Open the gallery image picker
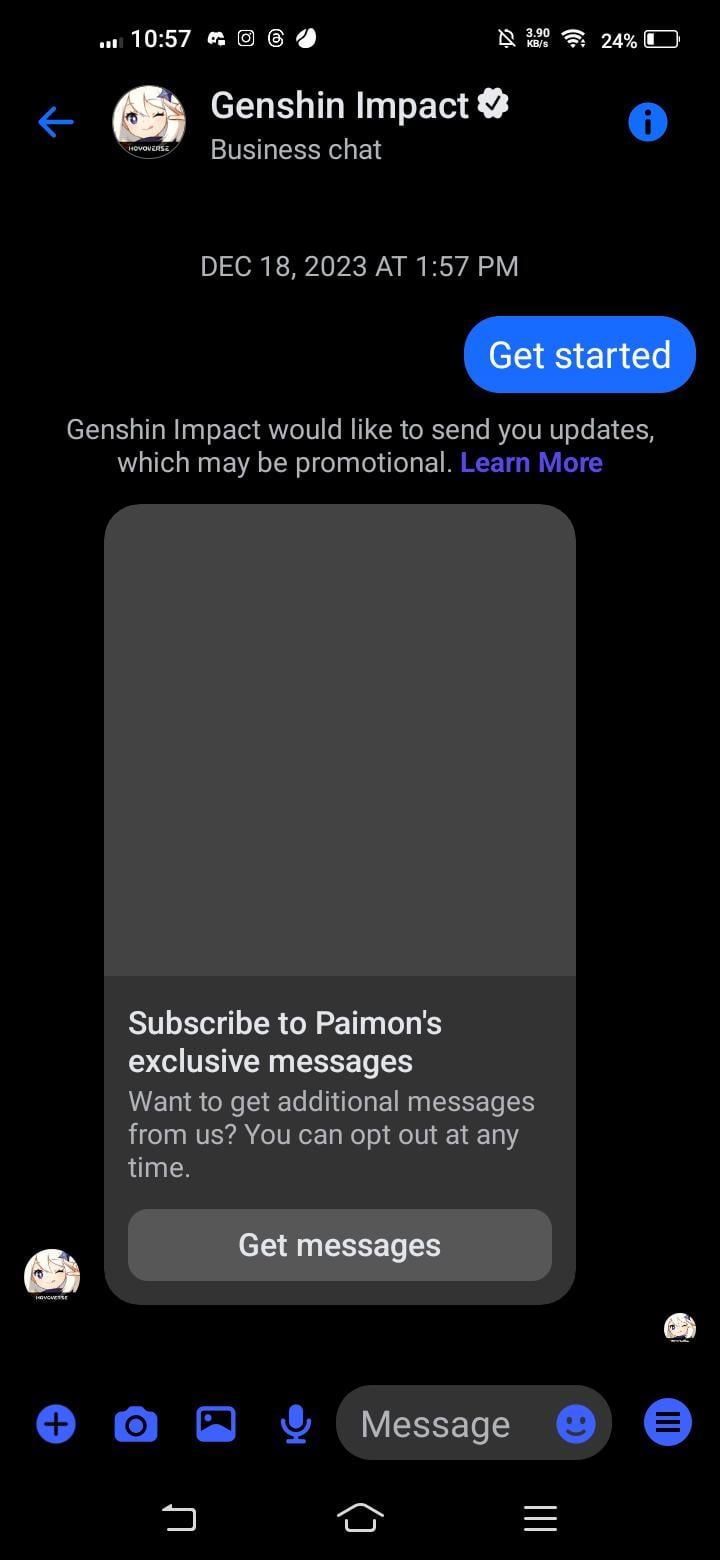Viewport: 720px width, 1560px height. click(216, 1423)
